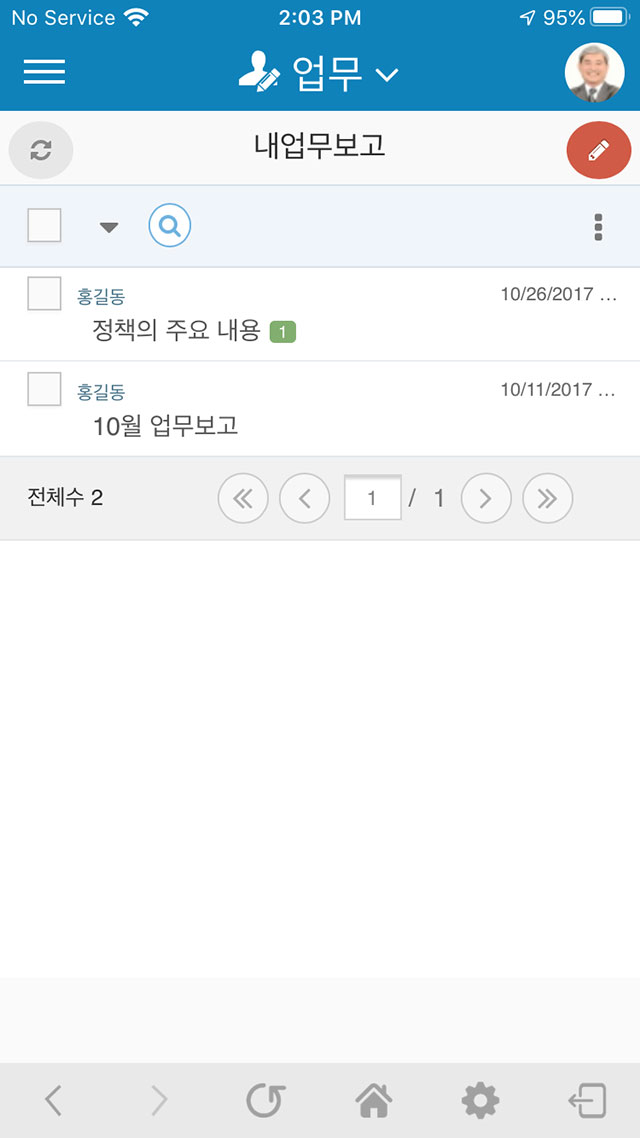This screenshot has height=1138, width=640.
Task: Select checkbox for 10월 업무보고
Action: point(44,389)
